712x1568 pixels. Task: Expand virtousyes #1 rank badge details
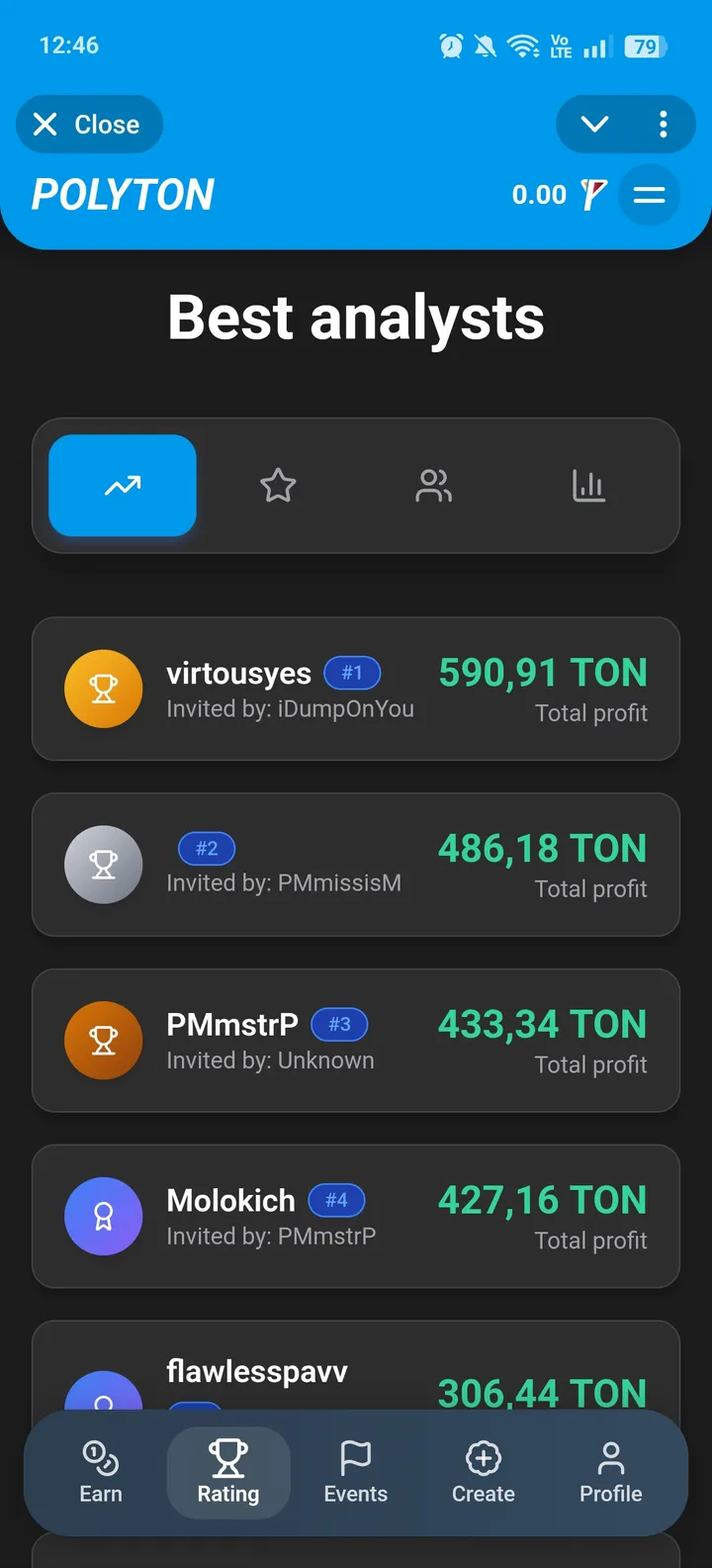click(x=353, y=673)
